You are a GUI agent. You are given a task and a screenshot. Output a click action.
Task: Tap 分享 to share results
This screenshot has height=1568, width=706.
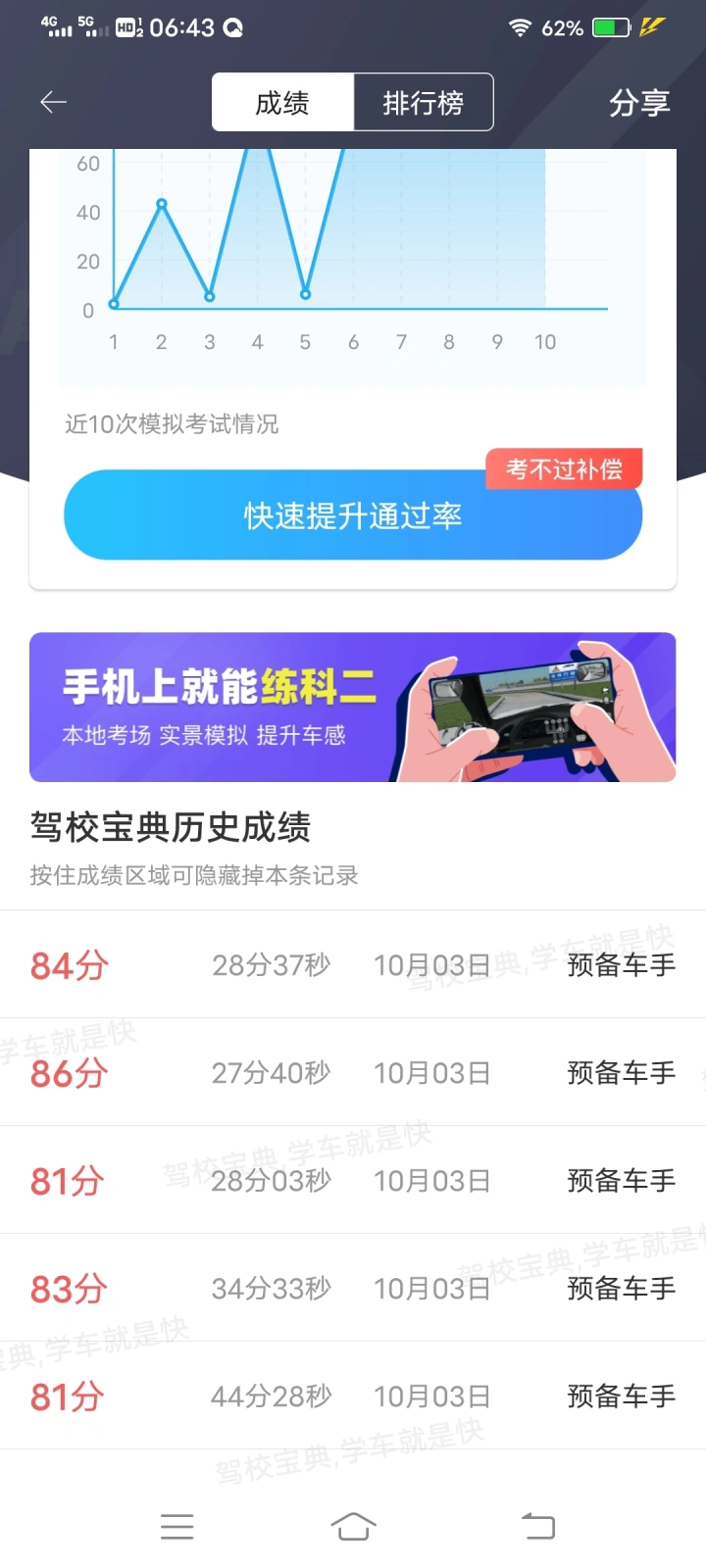[638, 102]
